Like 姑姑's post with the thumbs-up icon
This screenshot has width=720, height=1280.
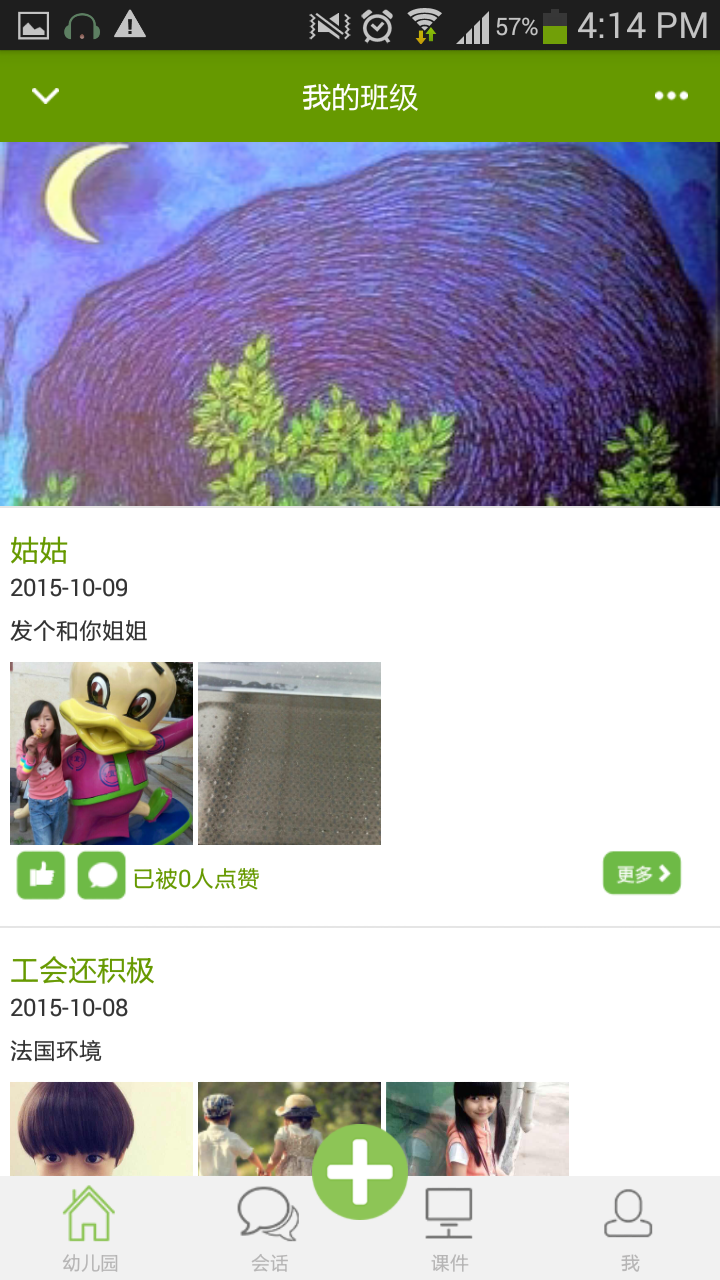[41, 875]
